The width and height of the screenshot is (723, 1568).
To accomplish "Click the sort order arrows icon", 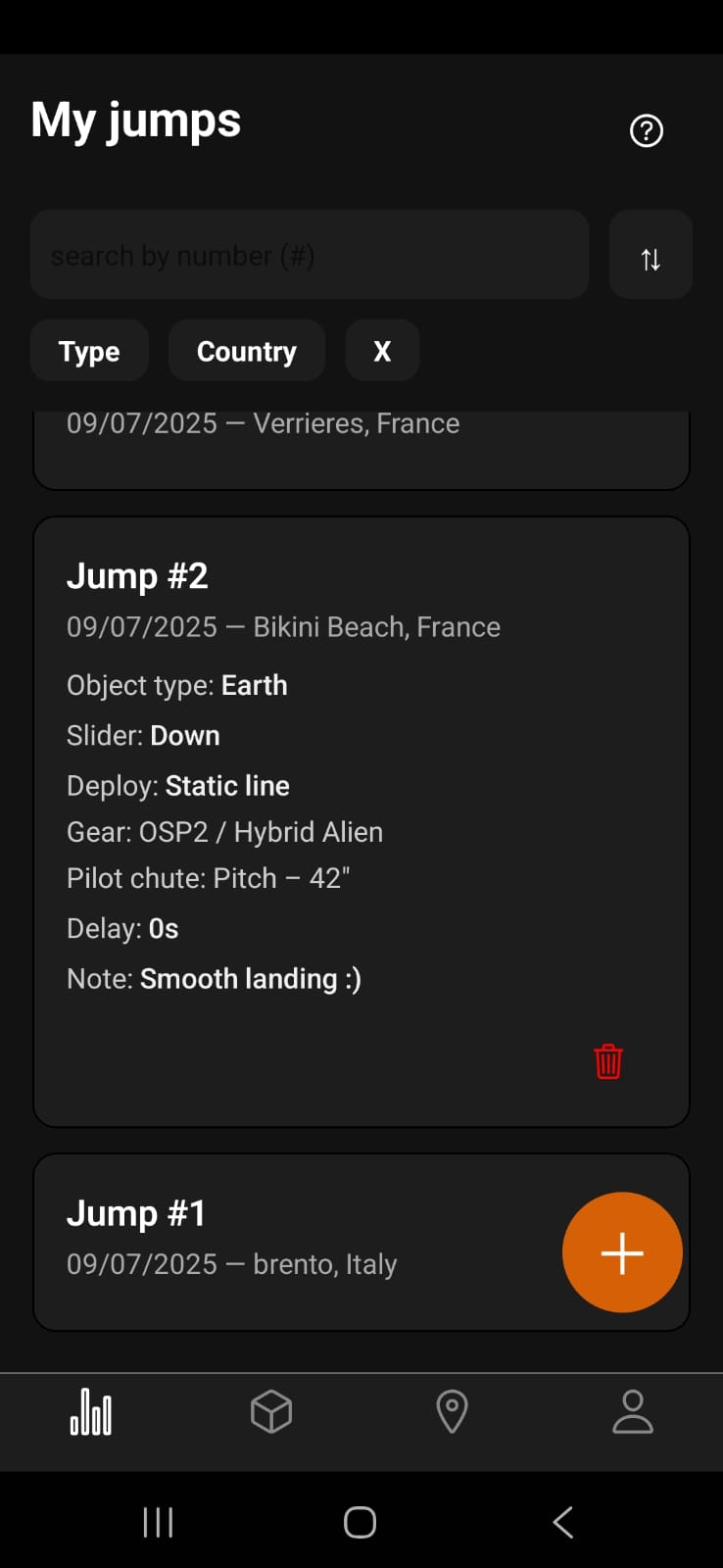I will pyautogui.click(x=650, y=255).
